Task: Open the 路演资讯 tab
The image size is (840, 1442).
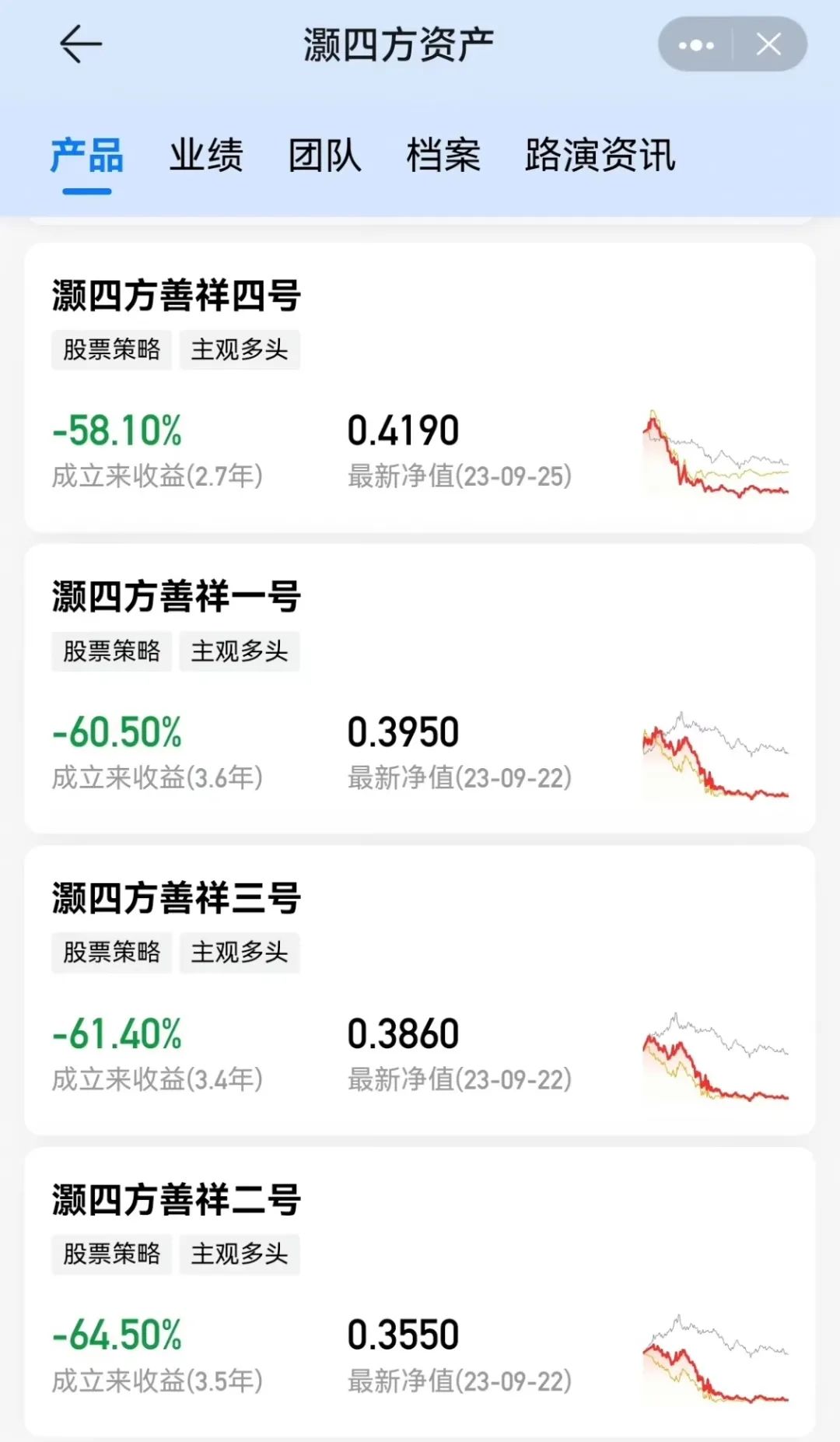Action: pos(600,156)
